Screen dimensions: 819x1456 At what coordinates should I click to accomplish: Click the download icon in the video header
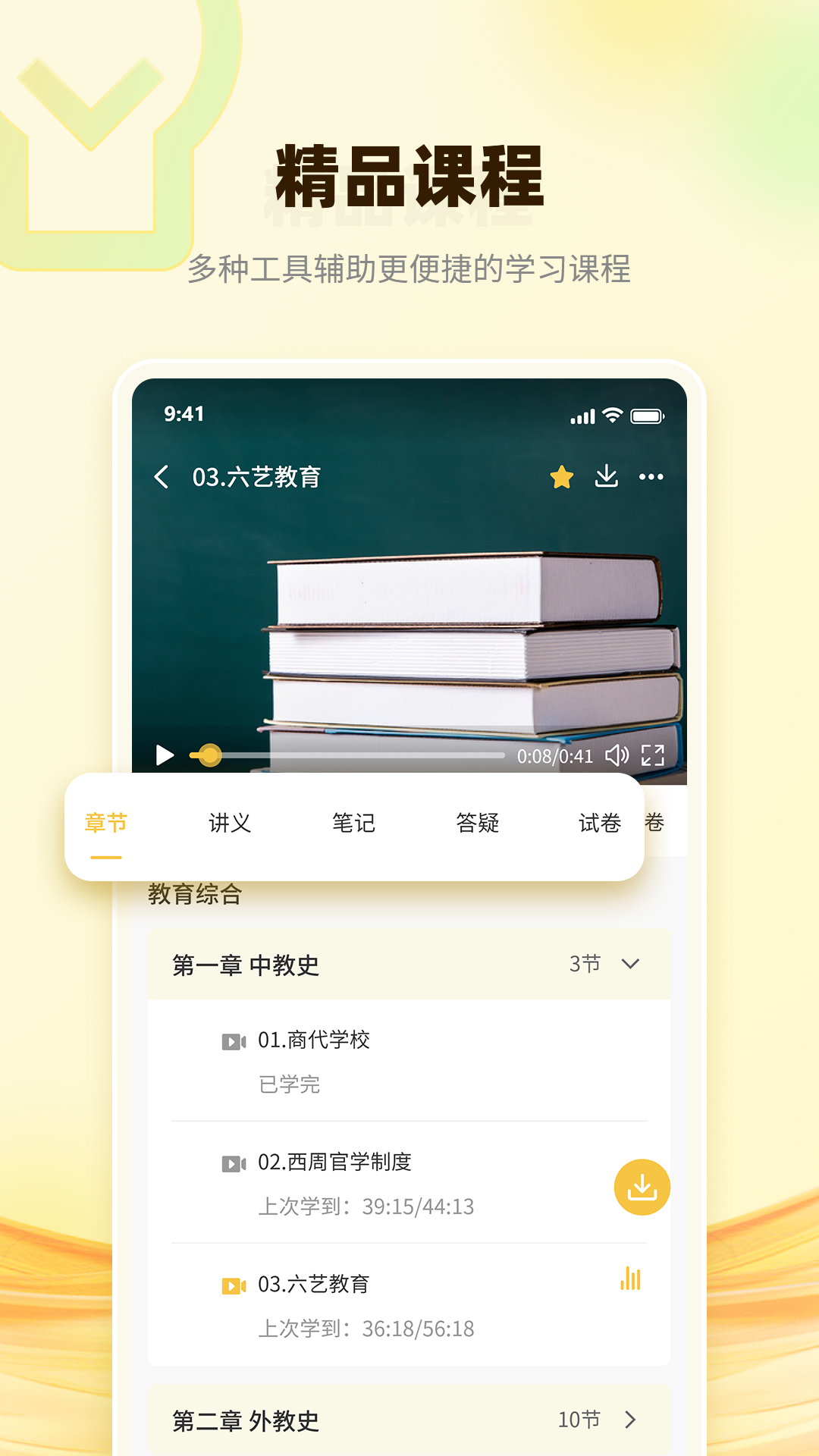605,476
